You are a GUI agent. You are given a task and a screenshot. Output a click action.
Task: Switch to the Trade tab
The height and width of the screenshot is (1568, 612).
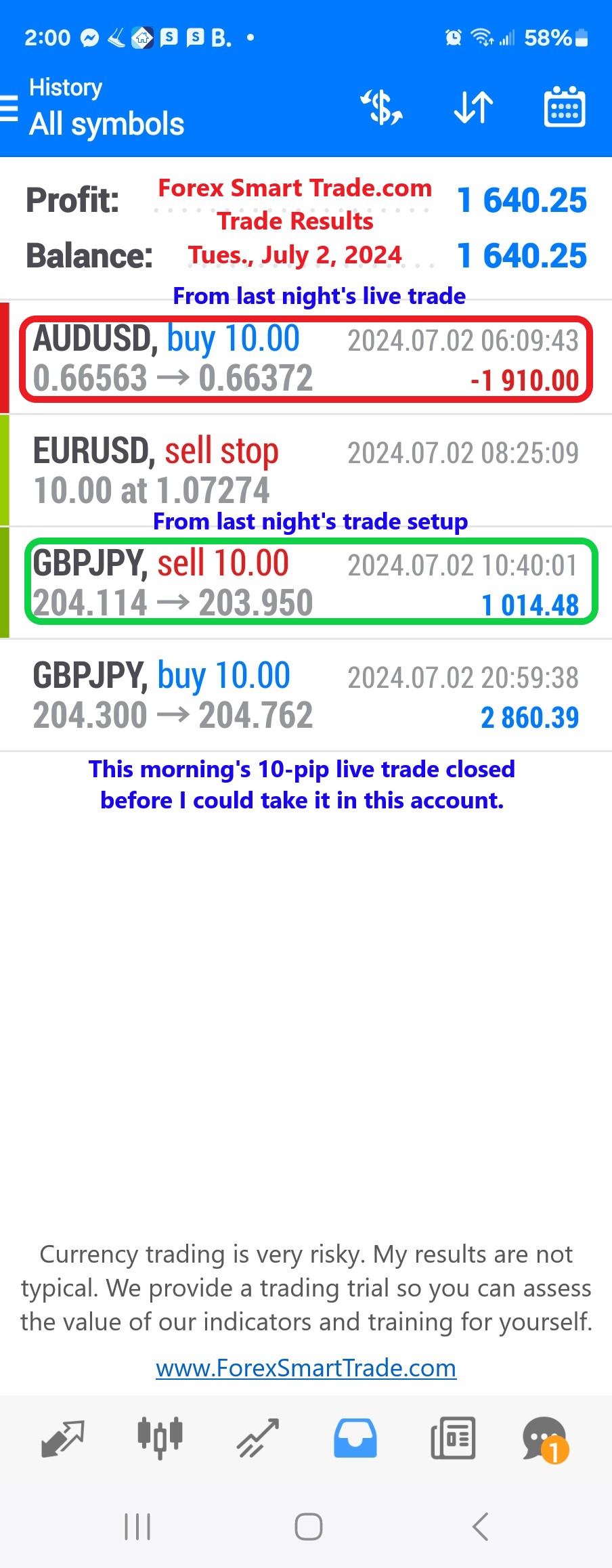pyautogui.click(x=257, y=1438)
